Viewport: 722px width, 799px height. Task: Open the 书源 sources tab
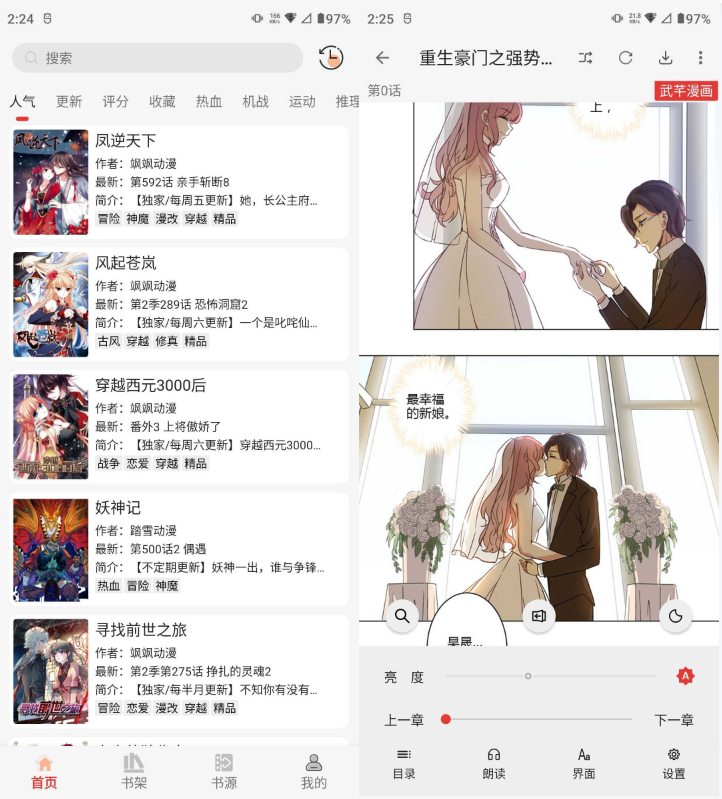click(224, 771)
